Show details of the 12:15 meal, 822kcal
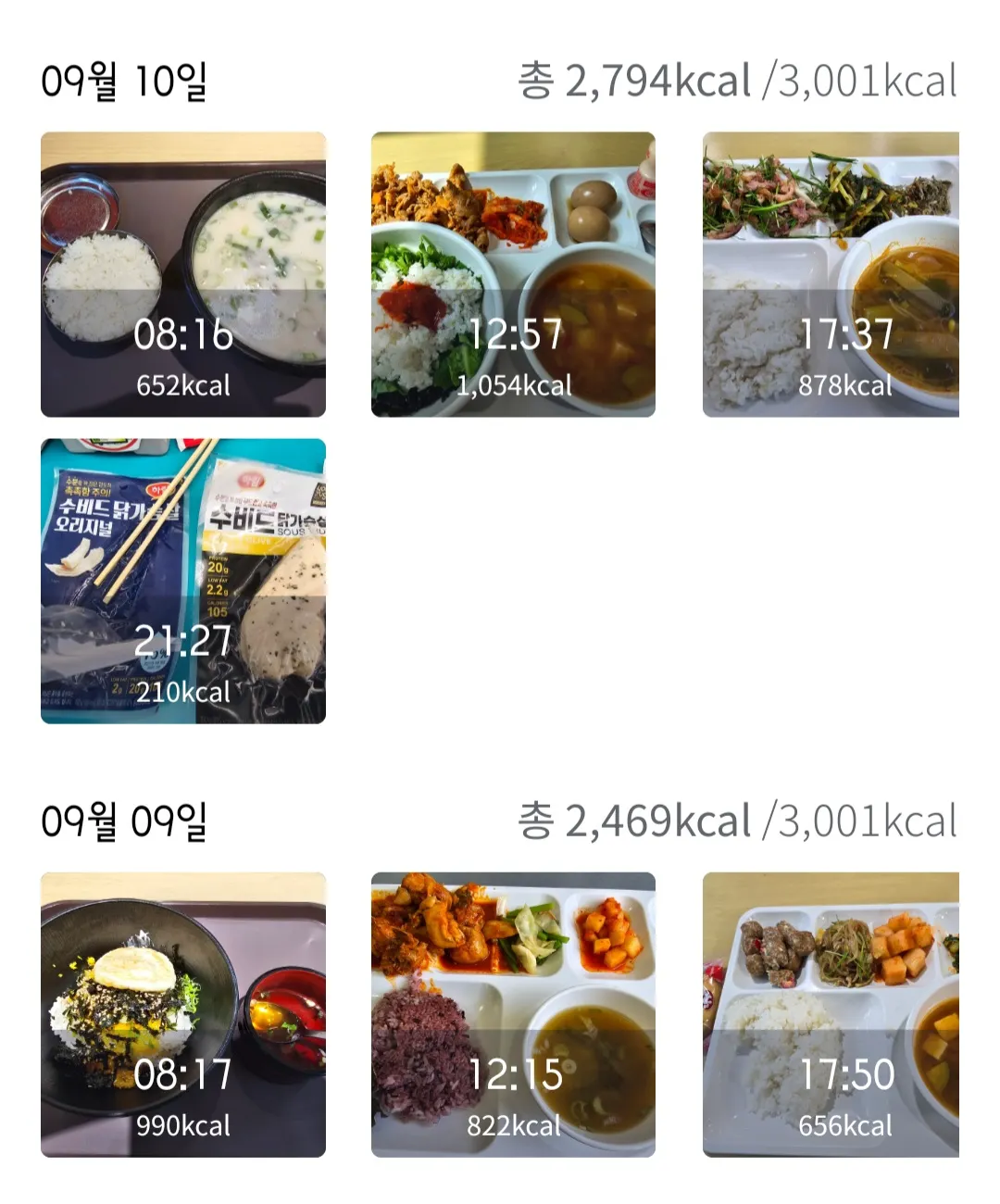This screenshot has width=1000, height=1204. pyautogui.click(x=513, y=1014)
